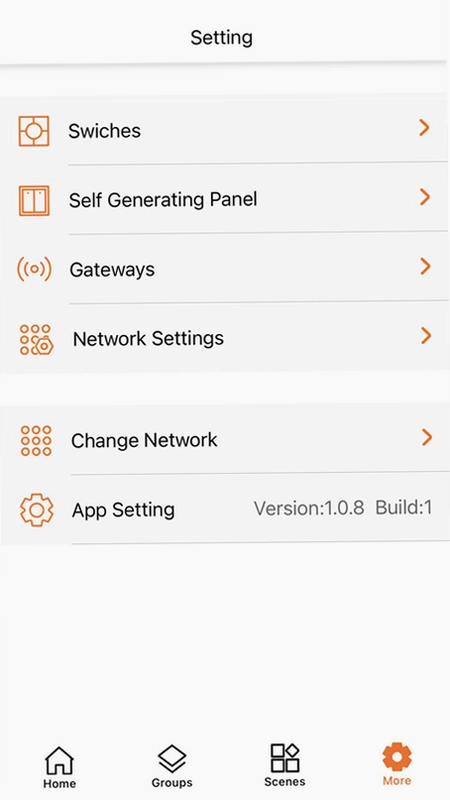Open App Setting

[224, 509]
